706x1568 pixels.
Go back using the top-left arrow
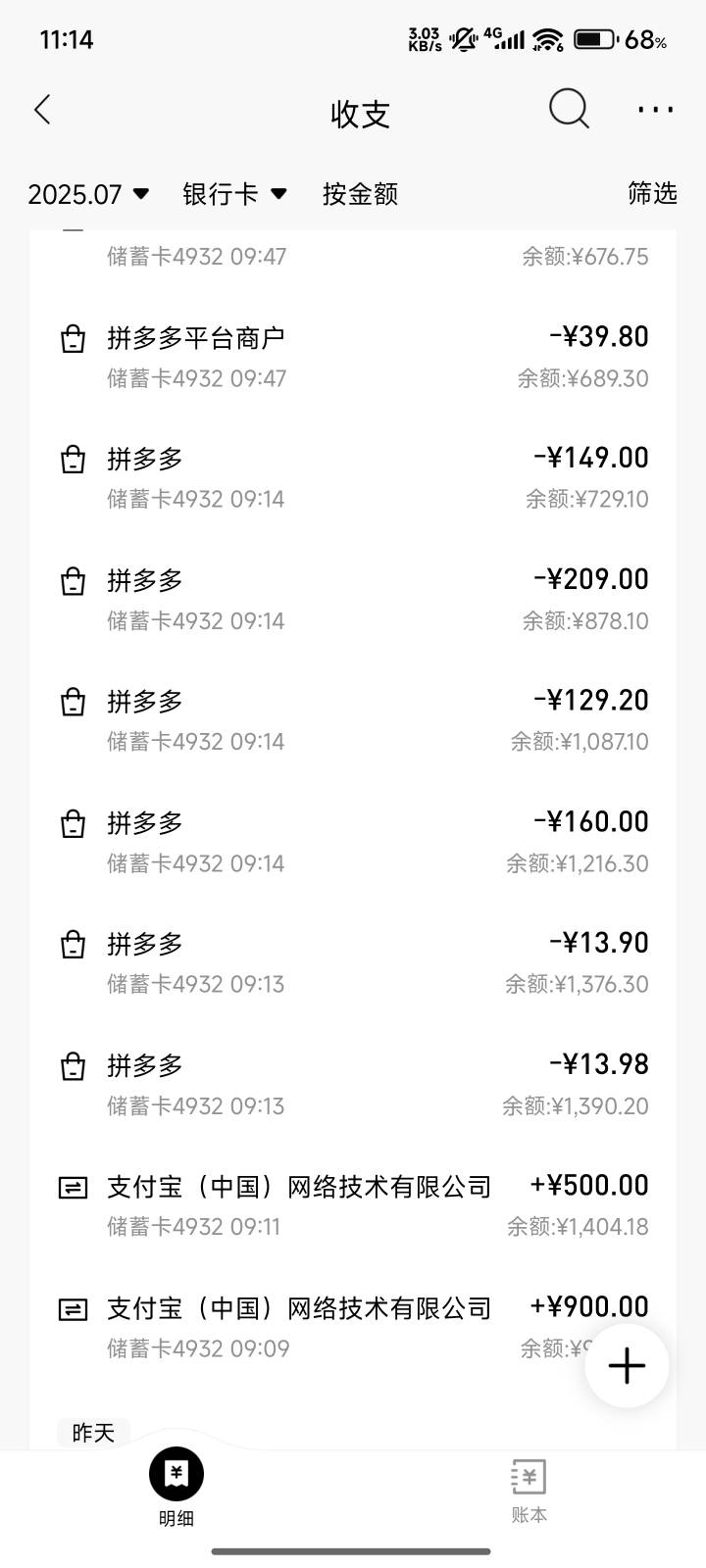point(42,110)
